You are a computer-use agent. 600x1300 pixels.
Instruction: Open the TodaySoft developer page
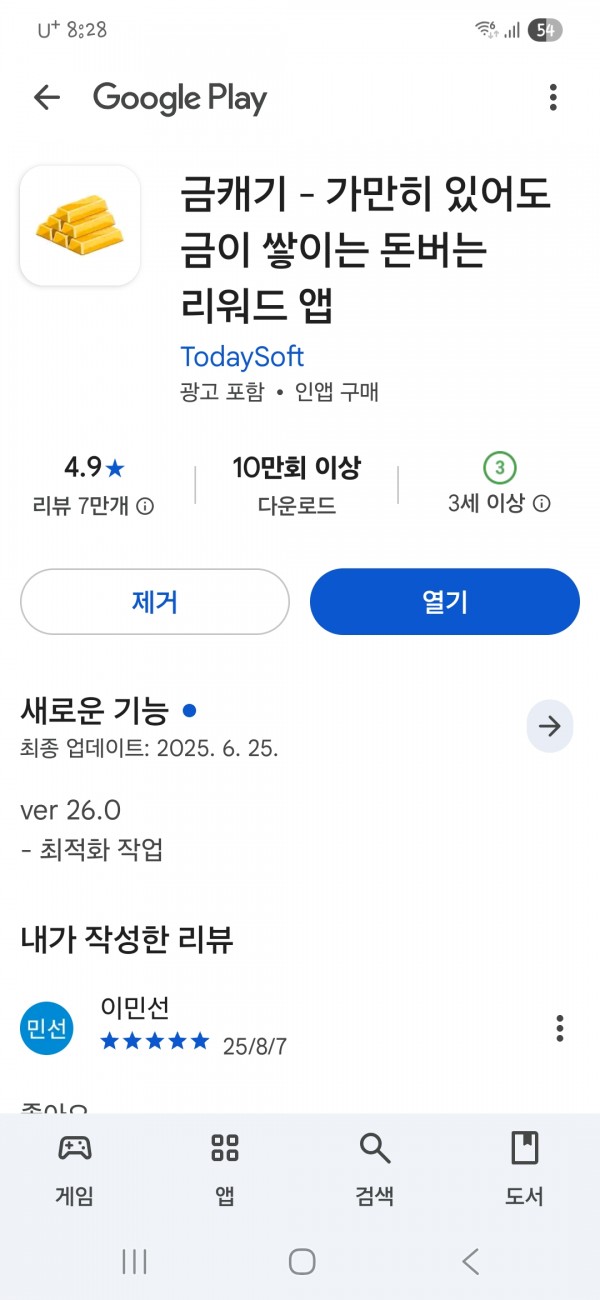(242, 356)
